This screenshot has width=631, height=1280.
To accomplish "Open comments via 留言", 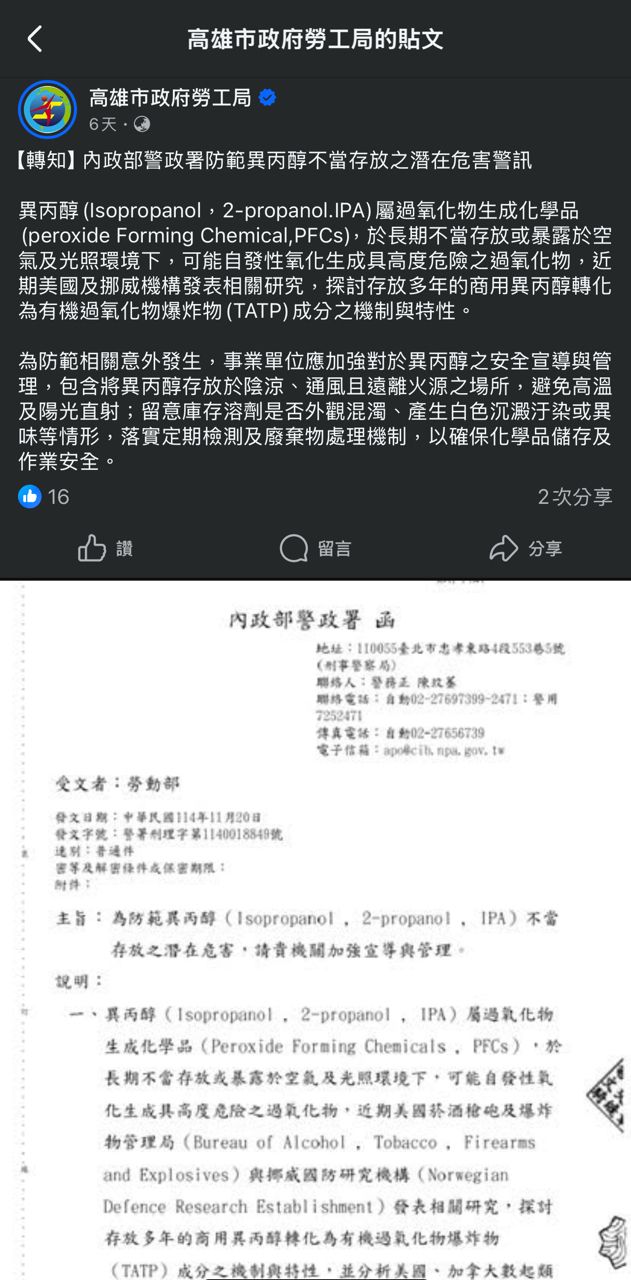I will [315, 548].
